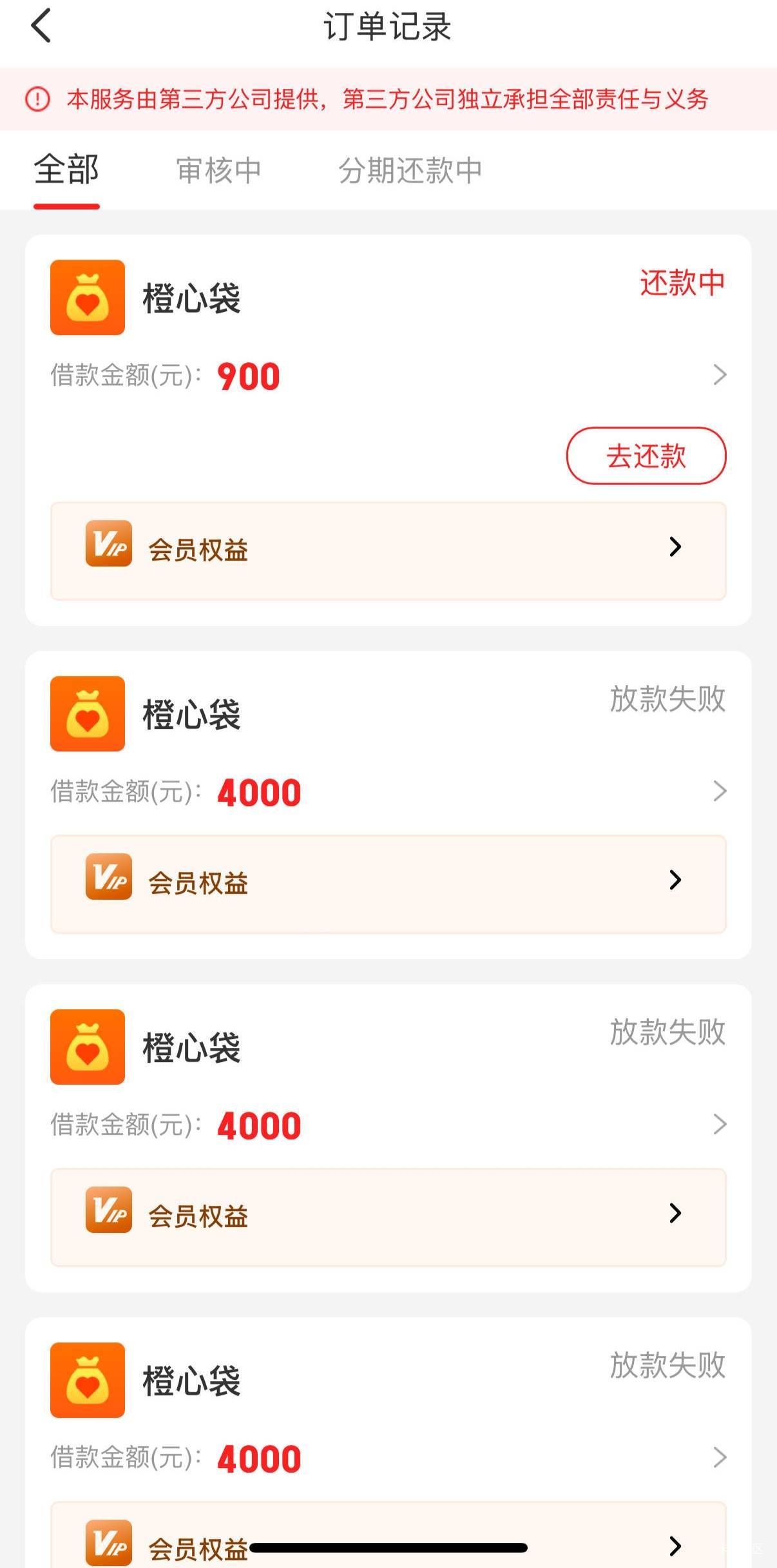777x1568 pixels.
Task: Go back from the 订单记录 page
Action: (x=41, y=27)
